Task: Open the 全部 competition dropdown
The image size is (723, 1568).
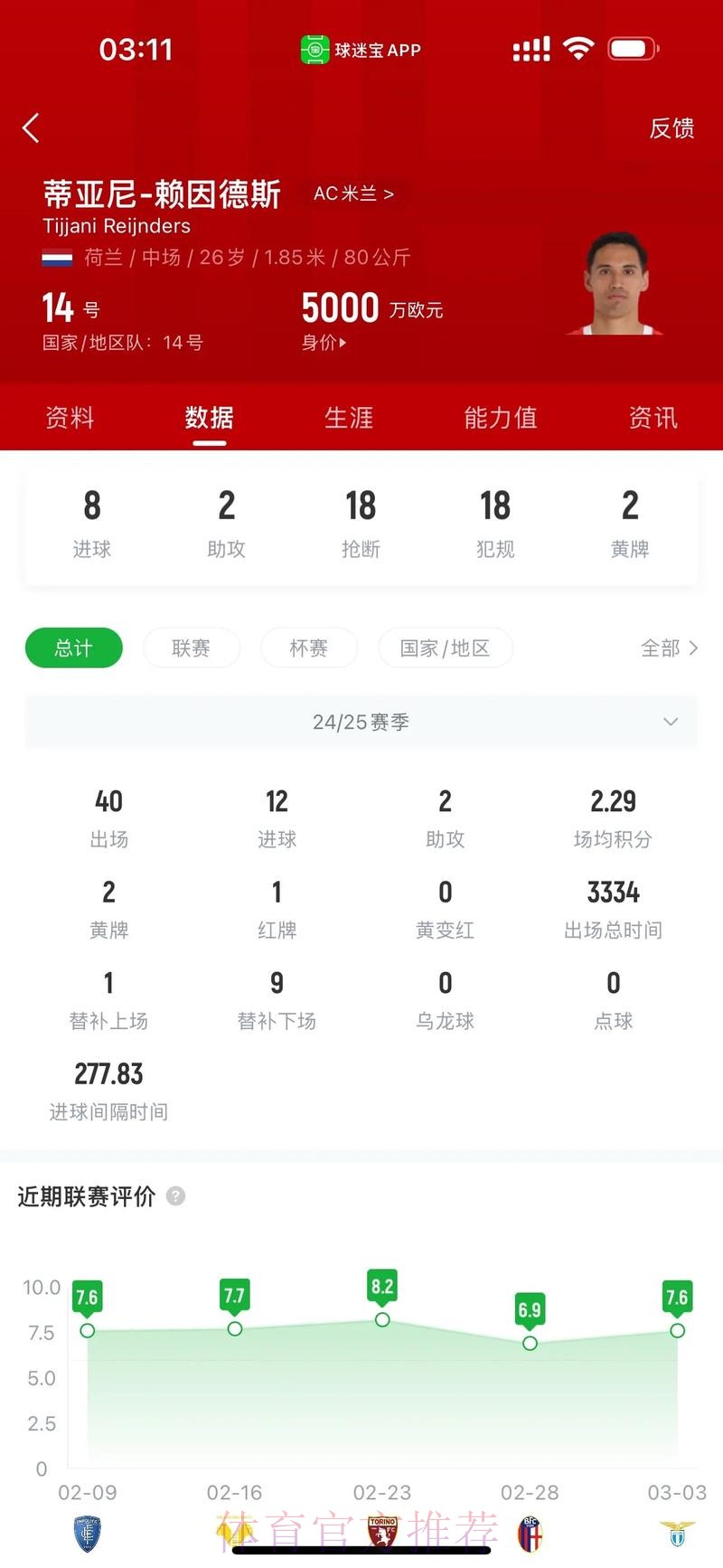Action: 669,648
